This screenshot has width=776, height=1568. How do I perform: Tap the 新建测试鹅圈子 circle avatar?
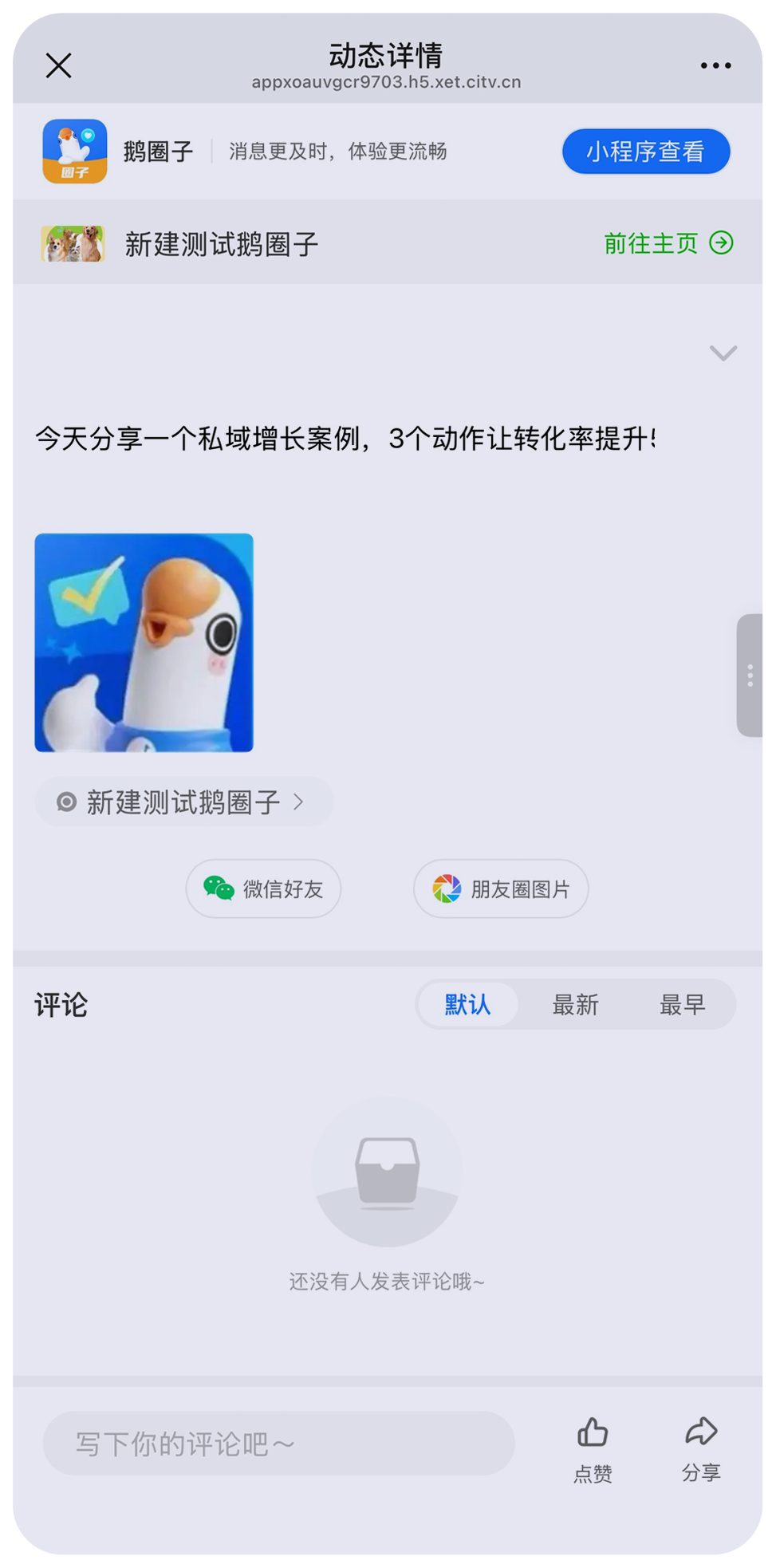73,244
